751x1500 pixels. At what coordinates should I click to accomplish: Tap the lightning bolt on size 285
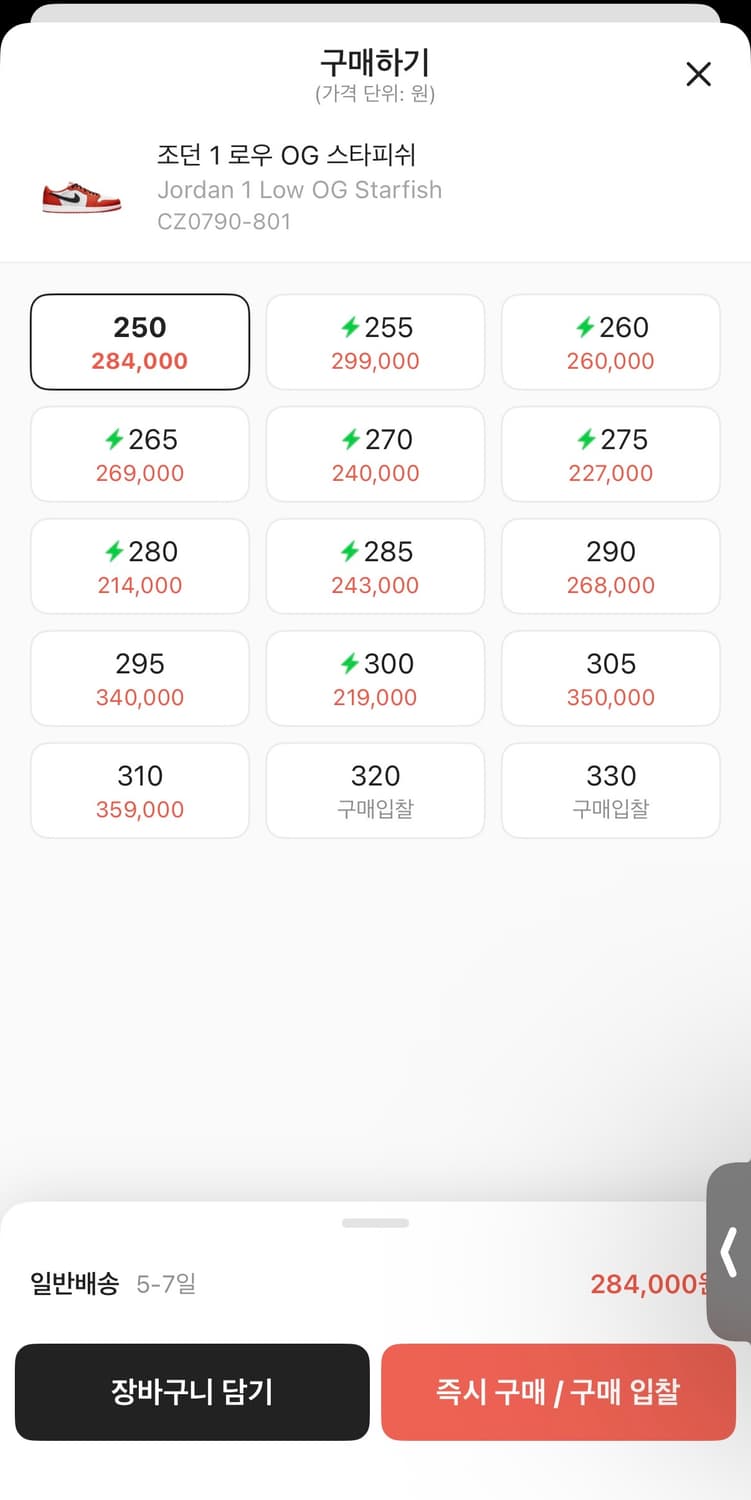347,552
